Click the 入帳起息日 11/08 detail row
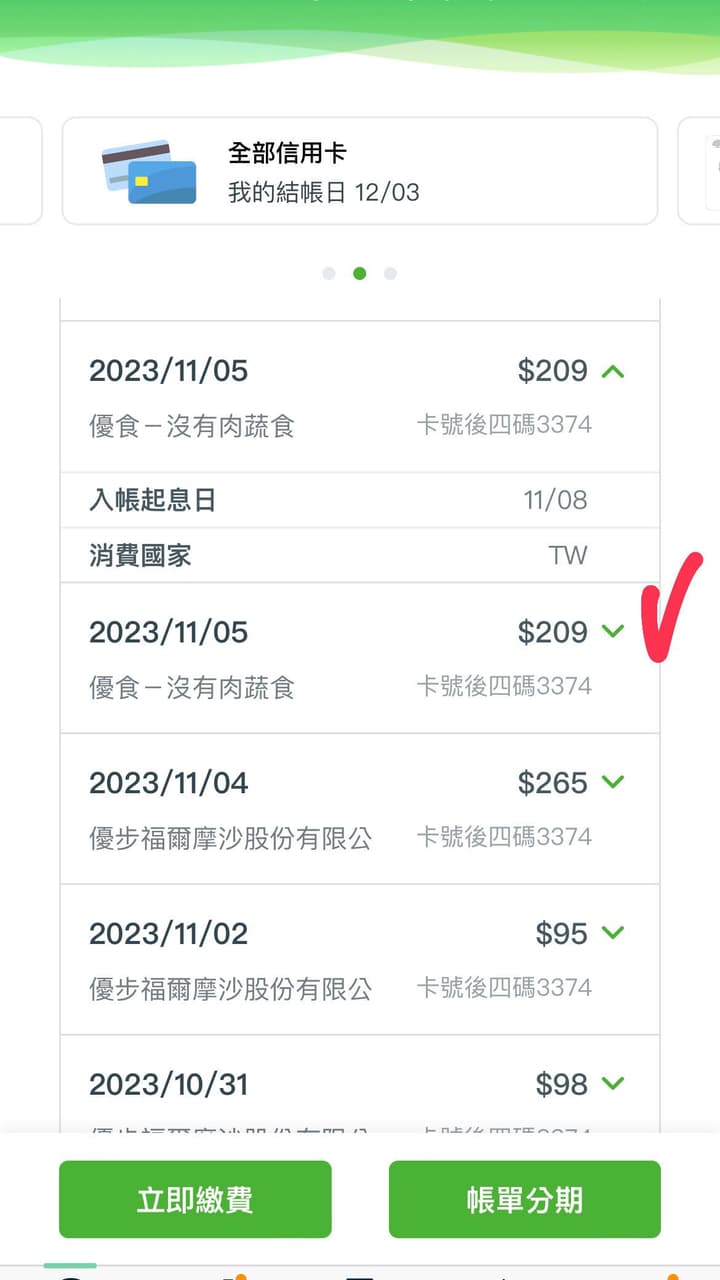This screenshot has height=1280, width=720. (360, 501)
